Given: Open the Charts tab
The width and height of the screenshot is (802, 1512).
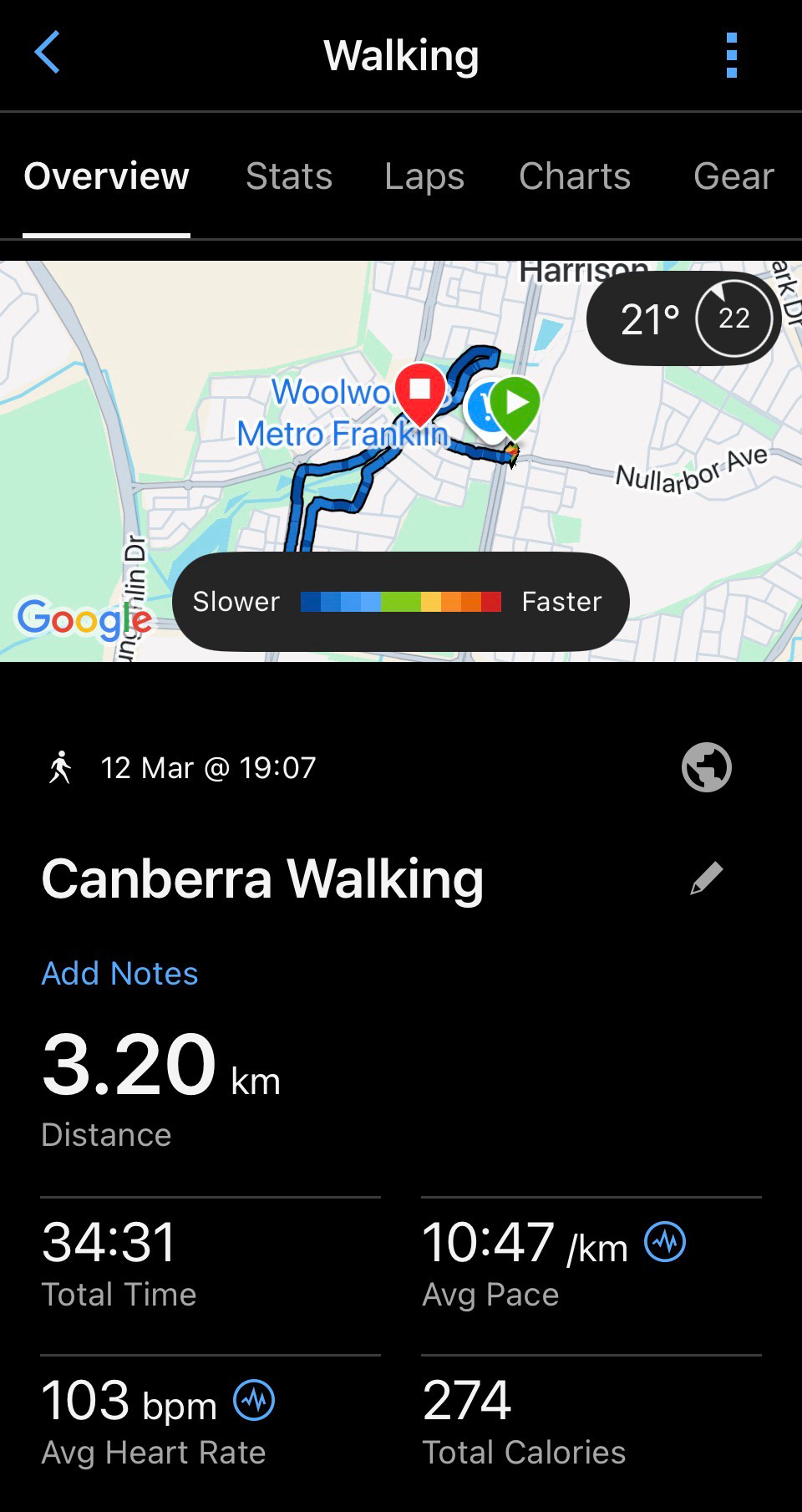Looking at the screenshot, I should tap(575, 176).
